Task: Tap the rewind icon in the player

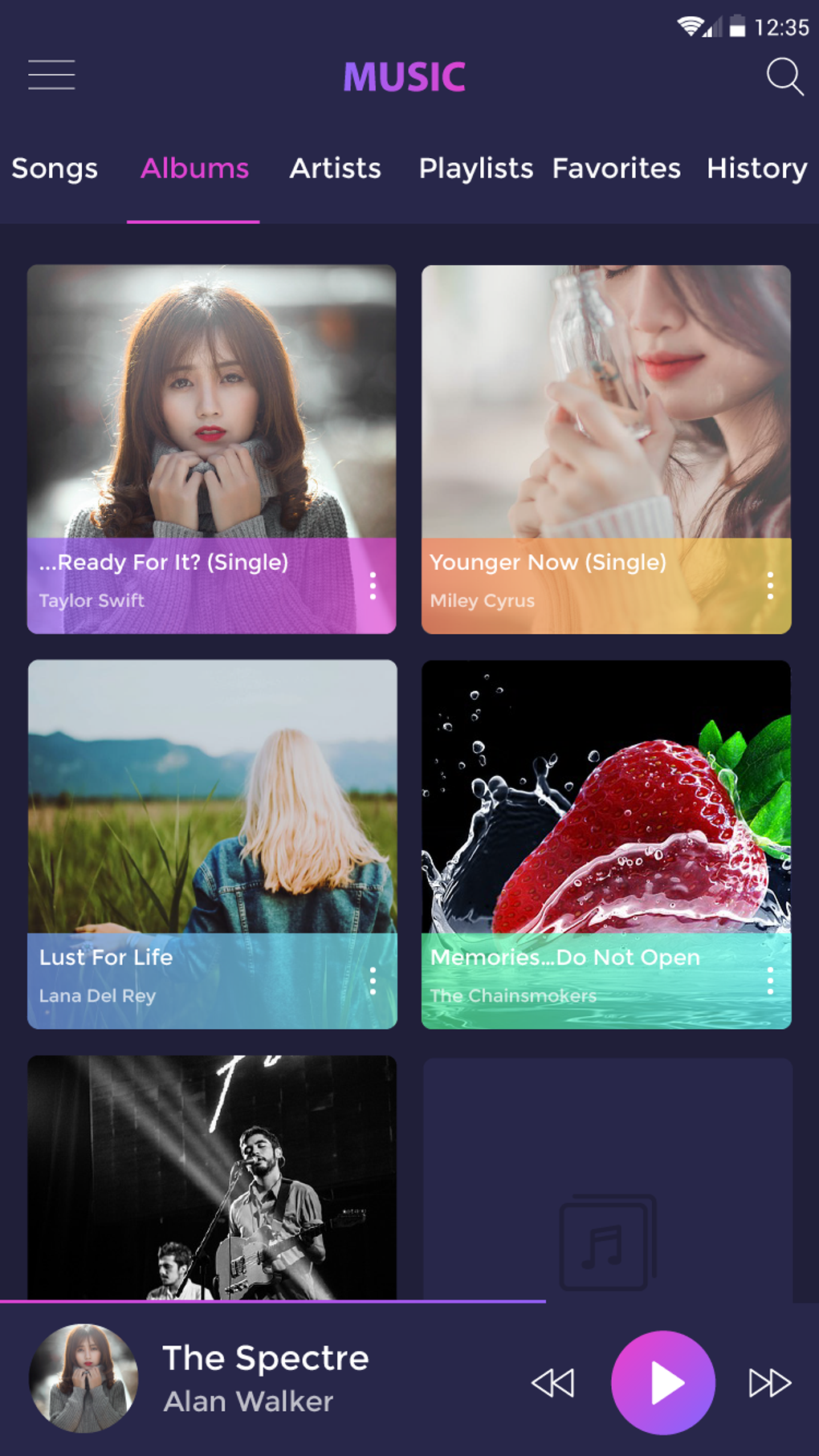Action: 554,1381
